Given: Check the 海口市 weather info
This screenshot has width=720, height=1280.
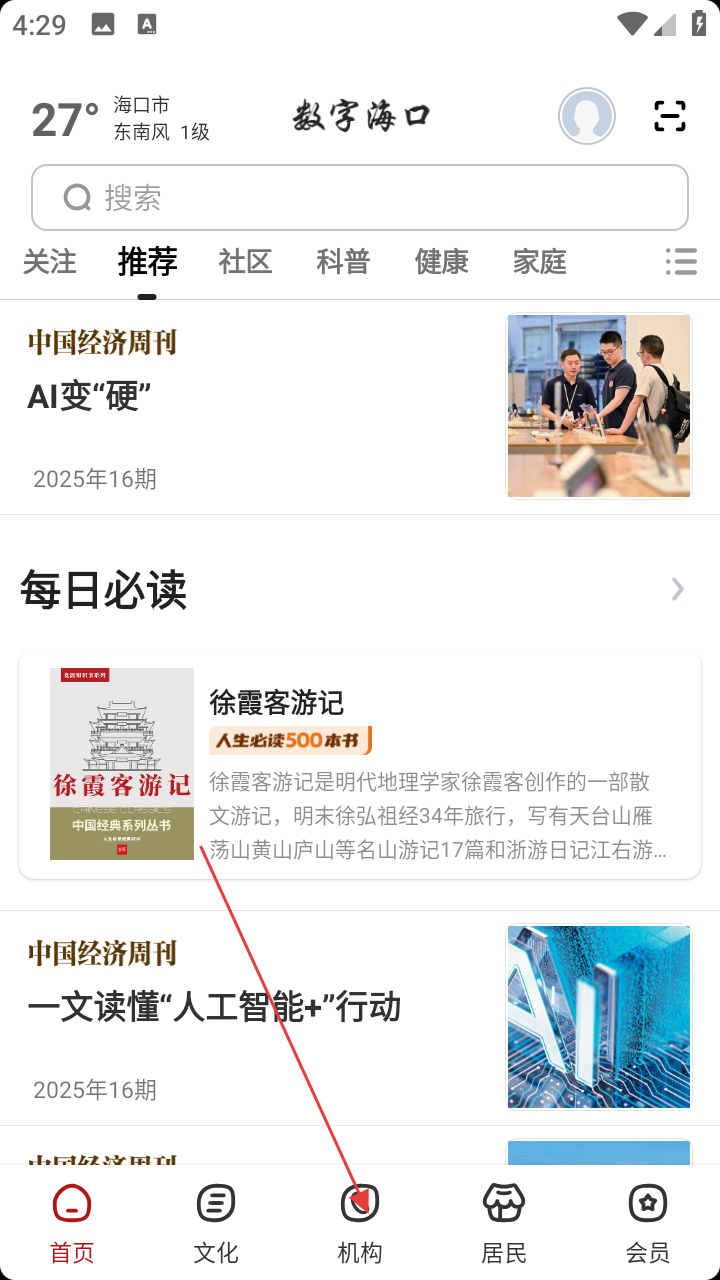Looking at the screenshot, I should [x=120, y=118].
